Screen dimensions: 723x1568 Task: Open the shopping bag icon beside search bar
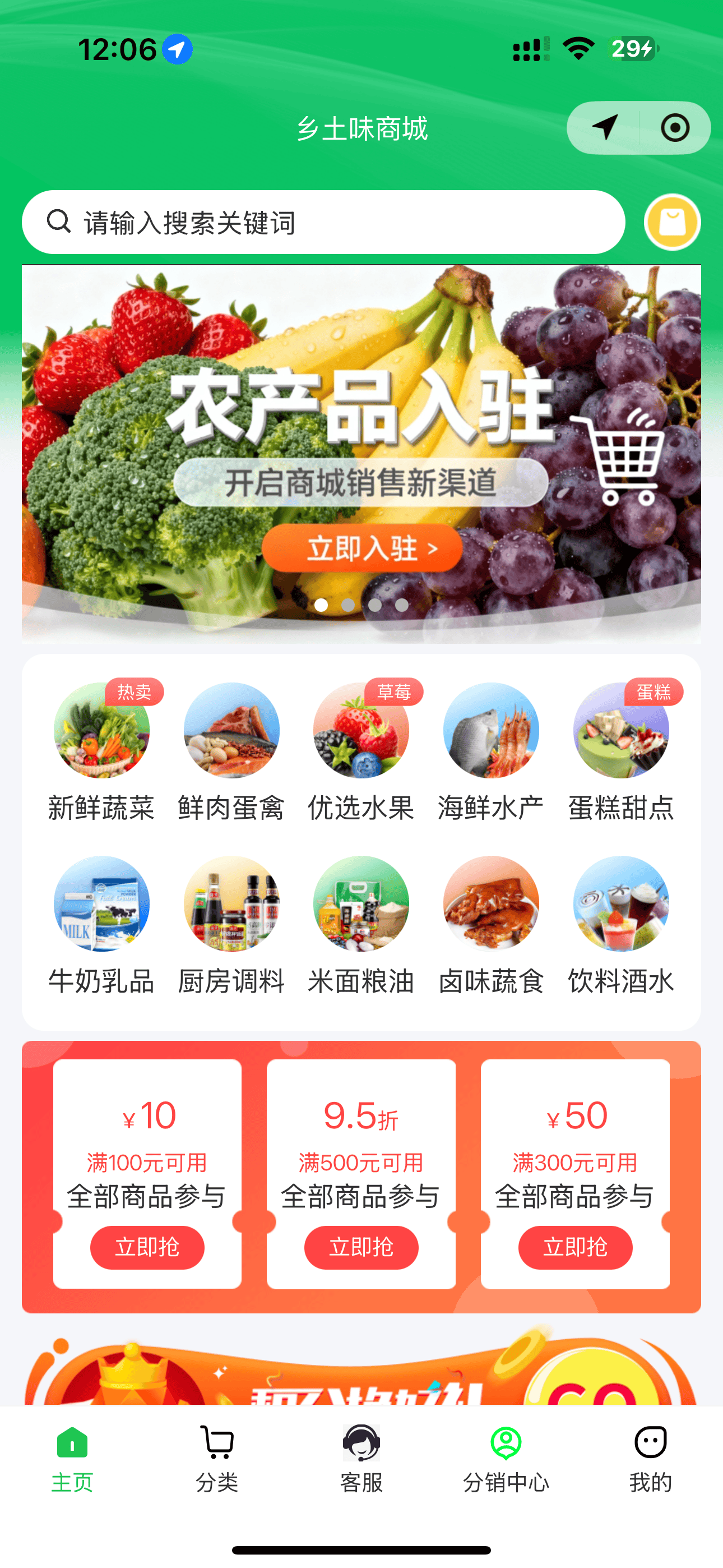[x=671, y=222]
